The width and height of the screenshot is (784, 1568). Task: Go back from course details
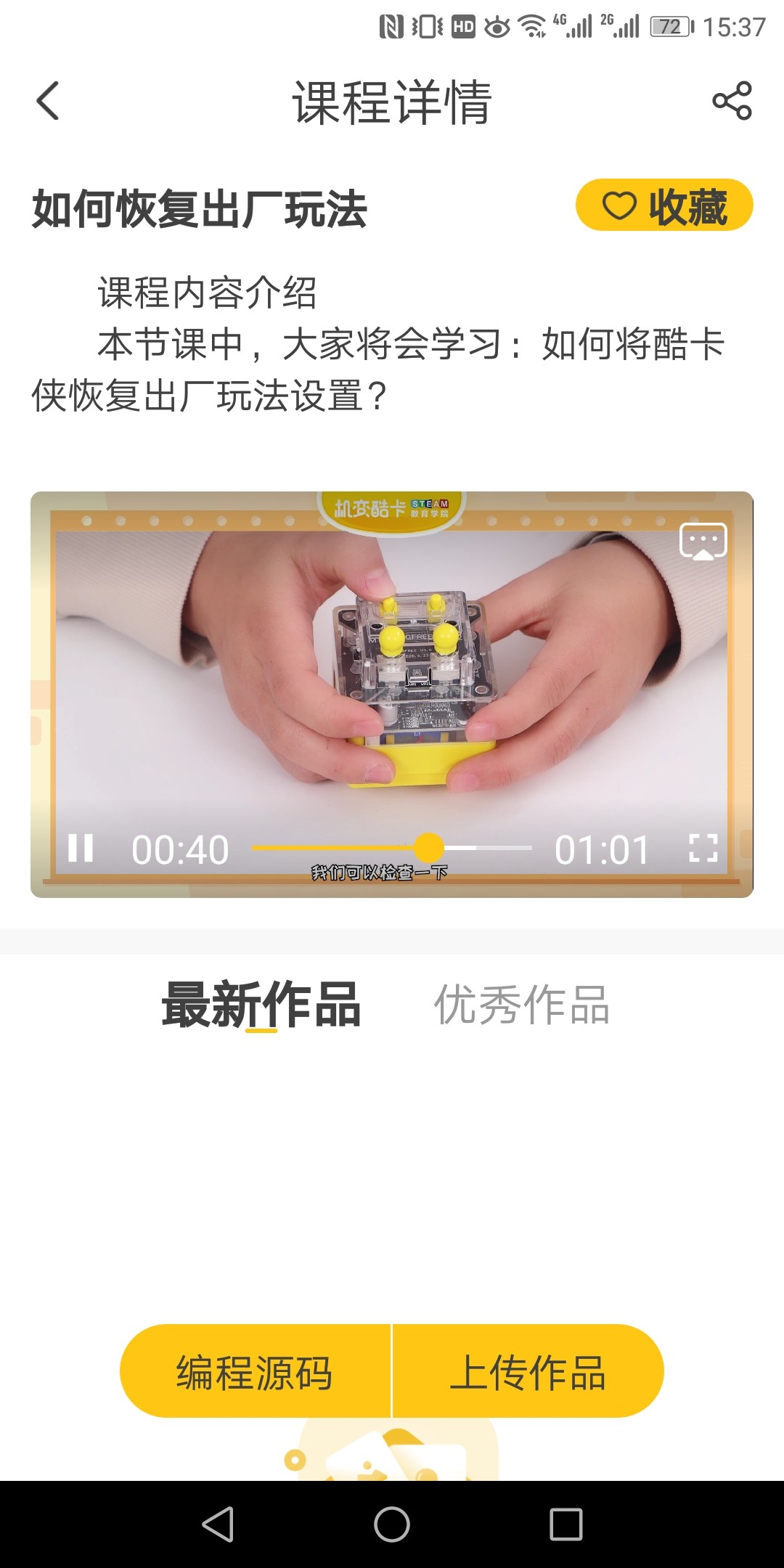pyautogui.click(x=48, y=101)
